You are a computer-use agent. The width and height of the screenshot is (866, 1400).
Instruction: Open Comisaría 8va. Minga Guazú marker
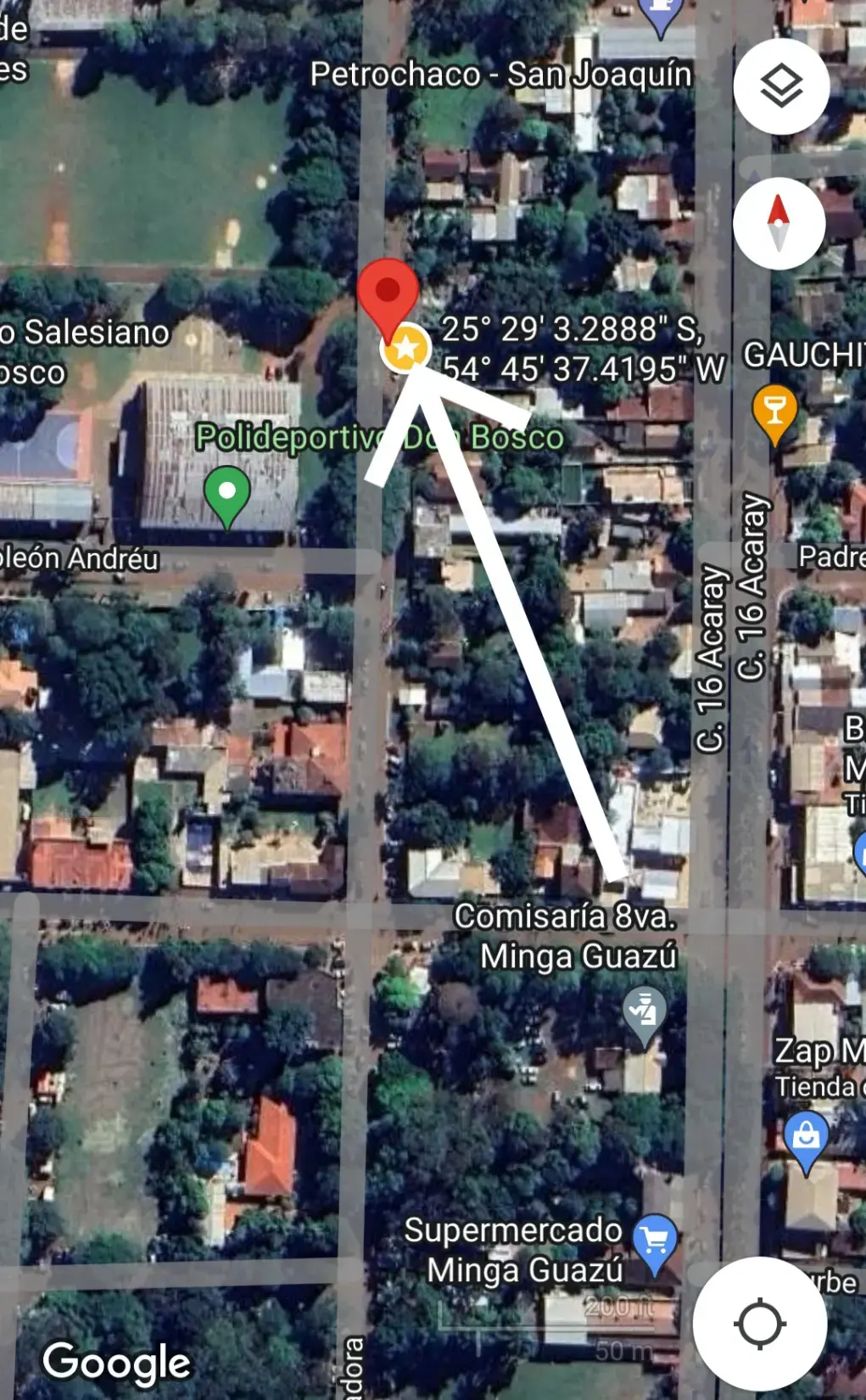[x=645, y=1016]
